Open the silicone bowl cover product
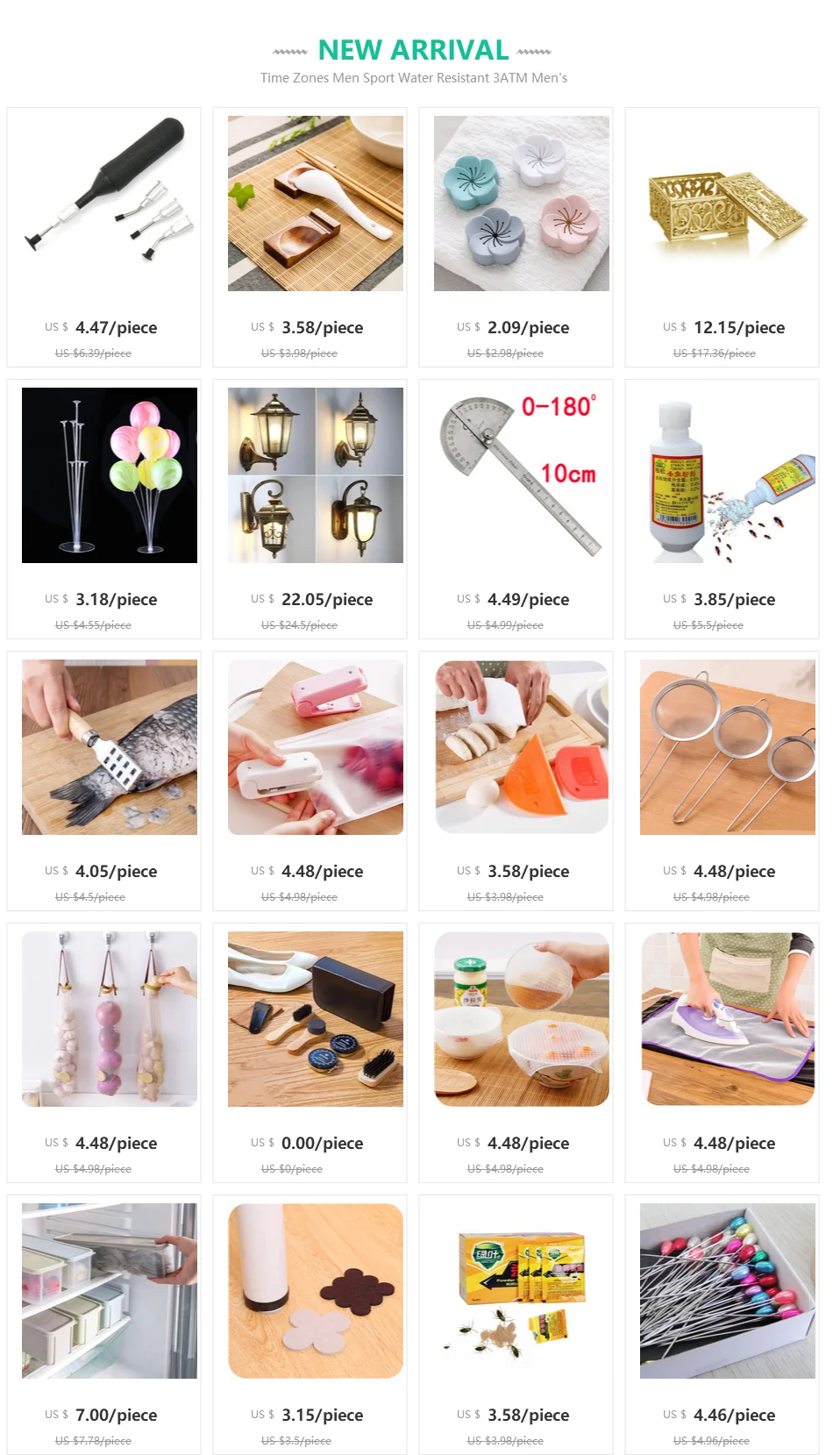This screenshot has width=840, height=1455. [516, 1052]
